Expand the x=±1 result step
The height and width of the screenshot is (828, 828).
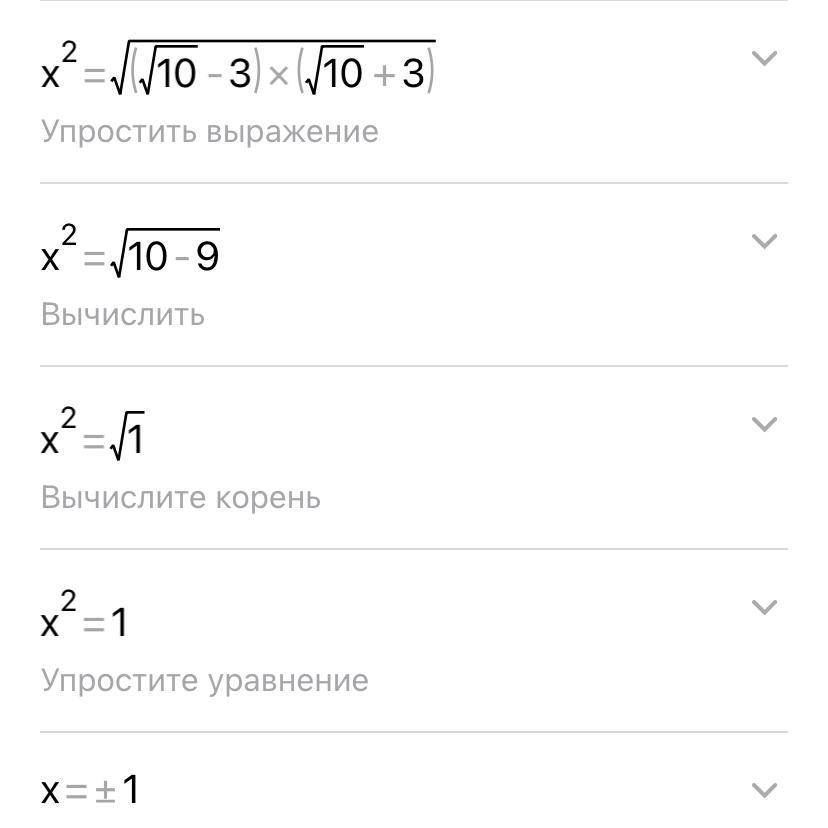(764, 790)
